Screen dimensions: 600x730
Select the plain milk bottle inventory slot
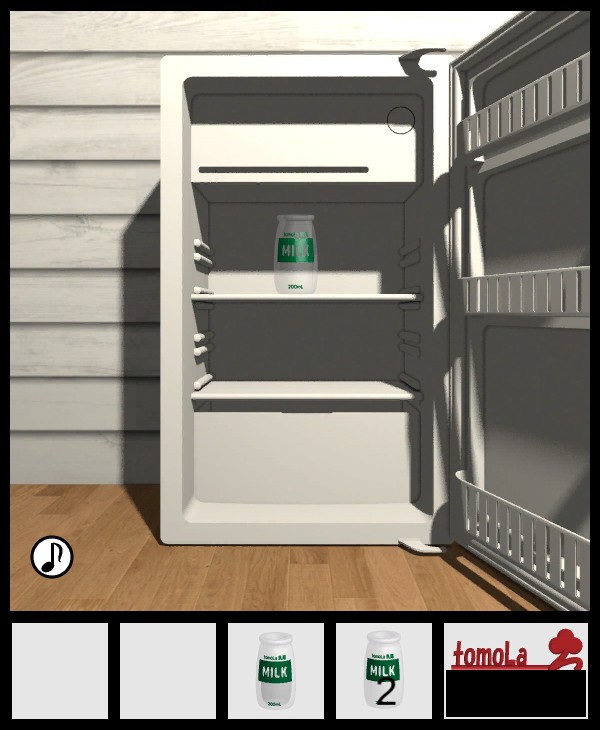[x=276, y=670]
